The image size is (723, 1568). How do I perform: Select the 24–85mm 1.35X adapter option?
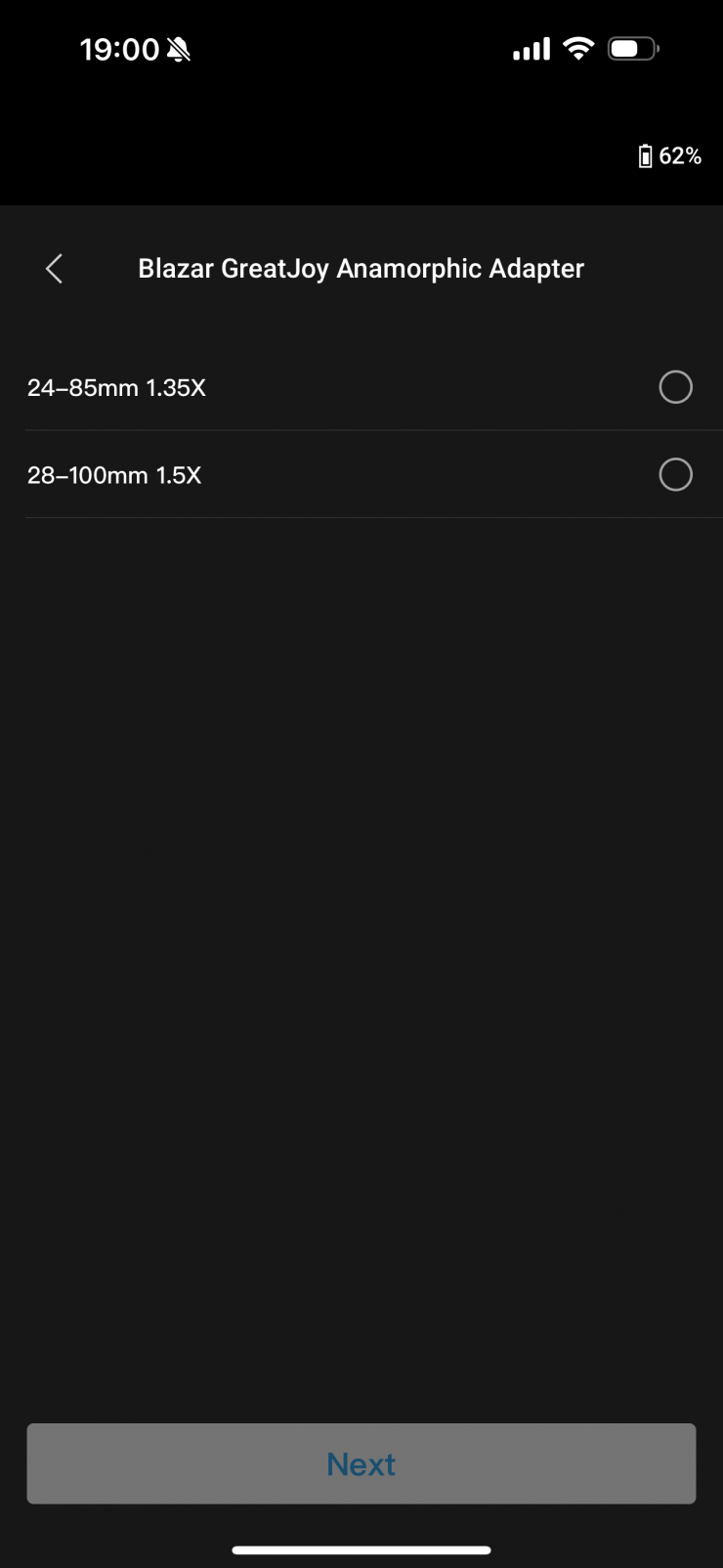point(675,387)
